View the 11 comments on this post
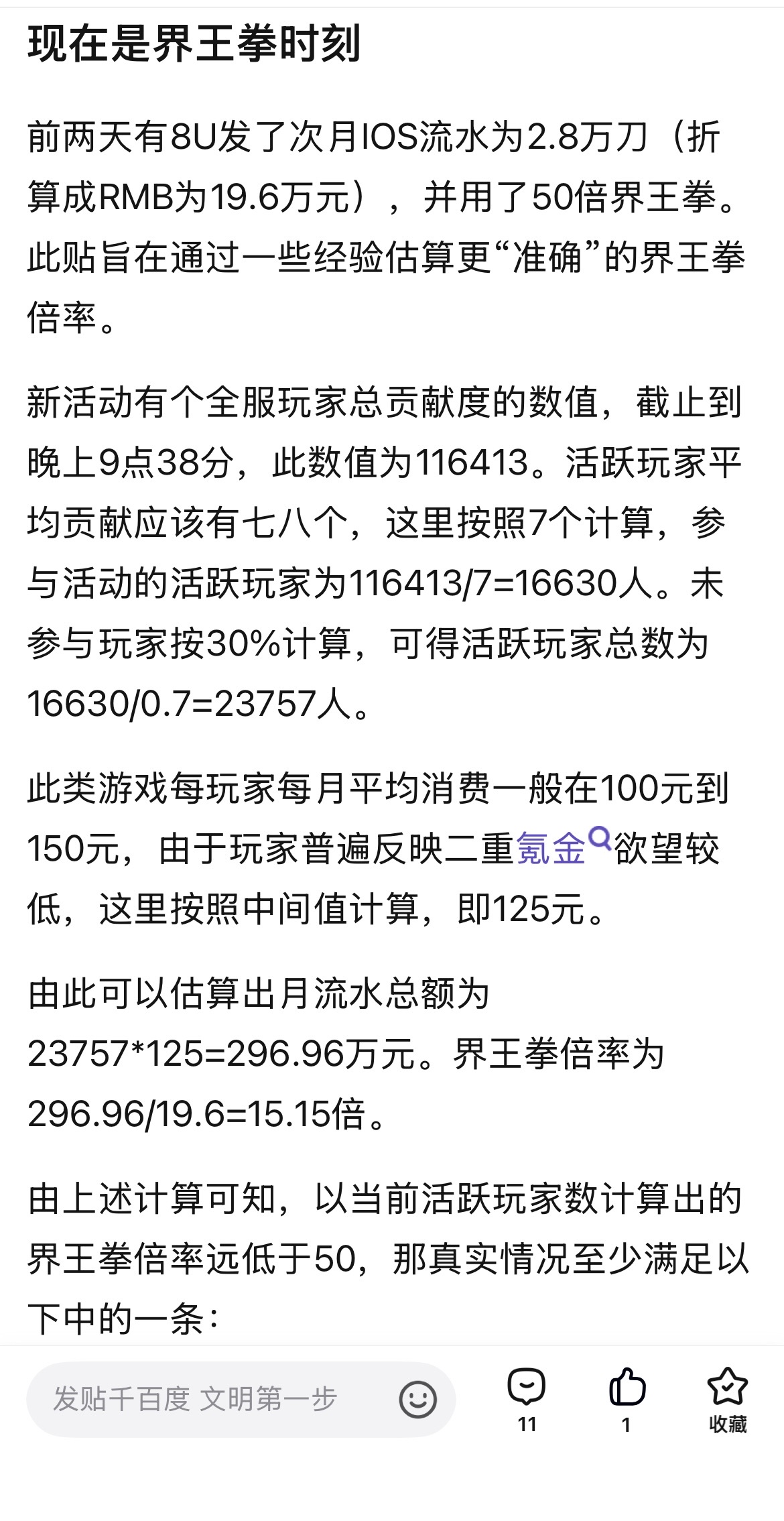This screenshot has width=784, height=1521. (x=527, y=1398)
